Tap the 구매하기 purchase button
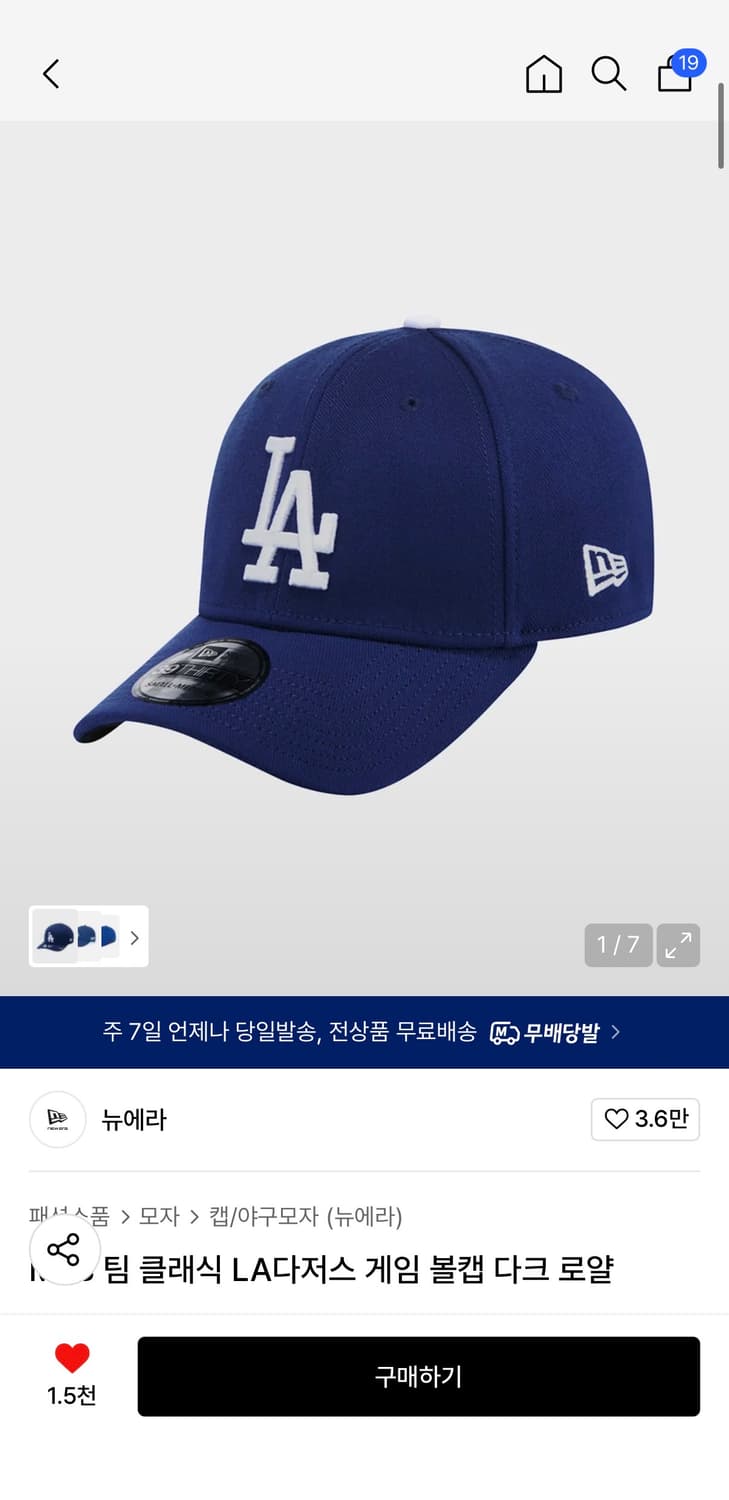Viewport: 729px width, 1500px height. pyautogui.click(x=418, y=1376)
